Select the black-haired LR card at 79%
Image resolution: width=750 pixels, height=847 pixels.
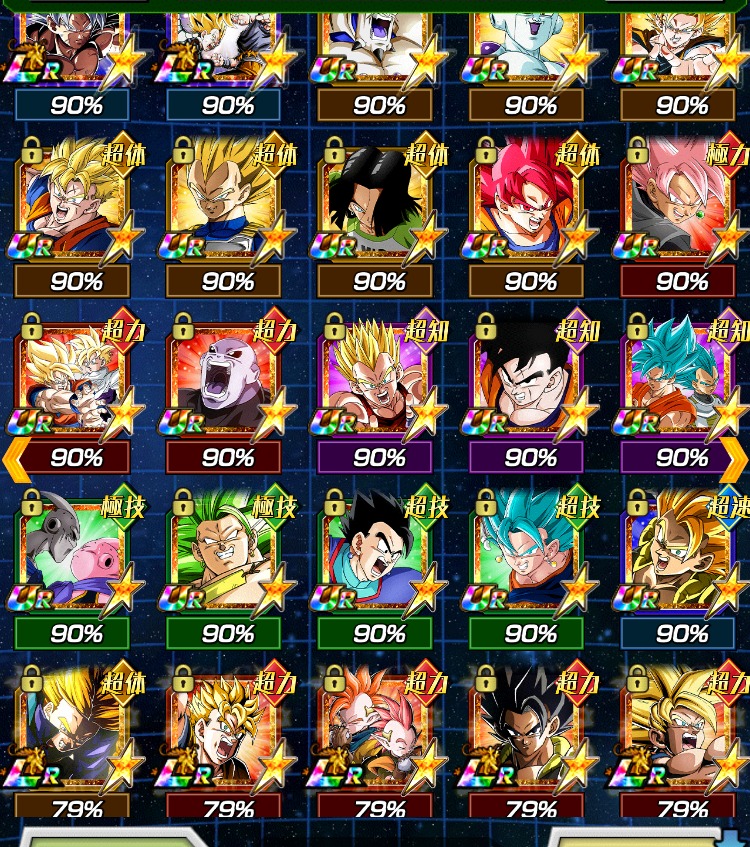[529, 737]
